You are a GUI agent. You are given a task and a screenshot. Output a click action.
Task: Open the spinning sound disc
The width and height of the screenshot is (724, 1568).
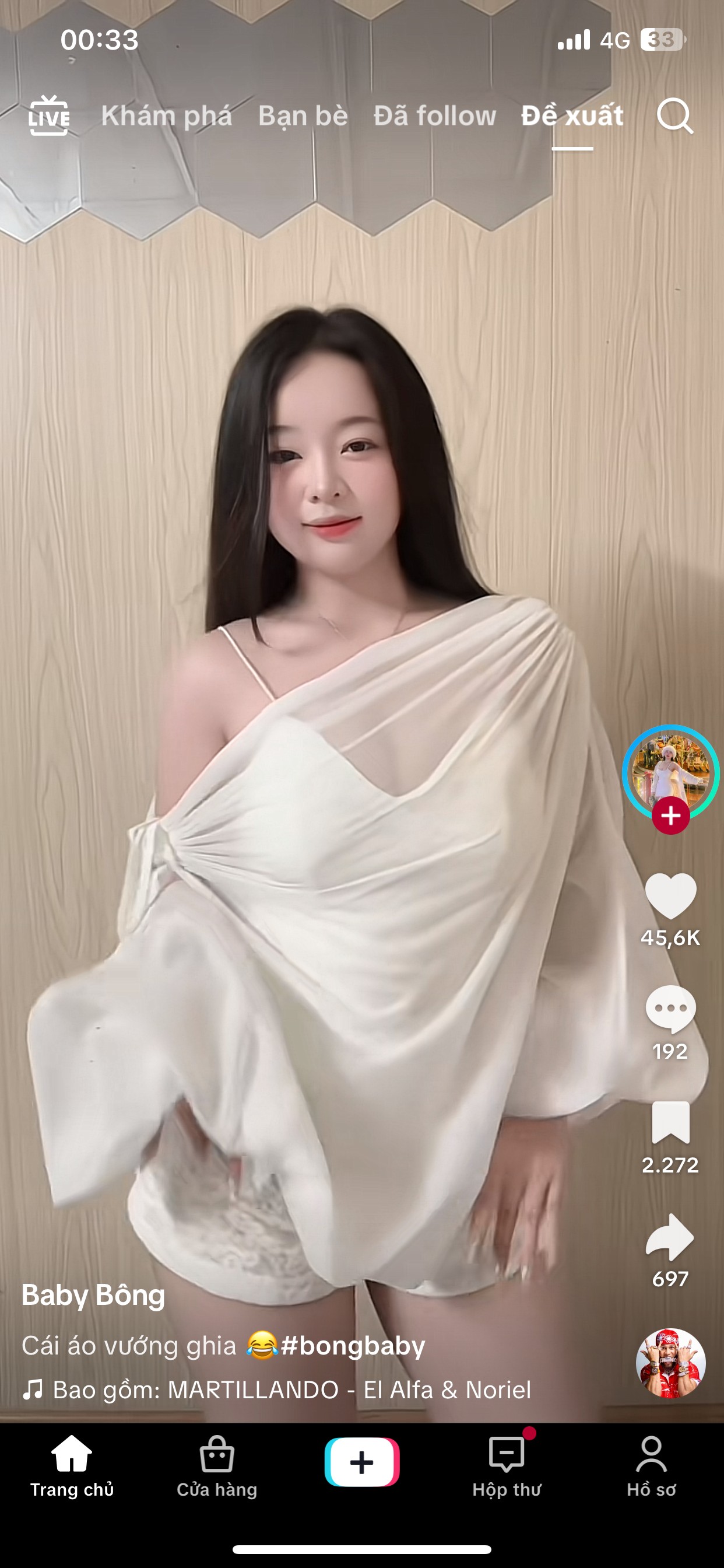pyautogui.click(x=670, y=1363)
